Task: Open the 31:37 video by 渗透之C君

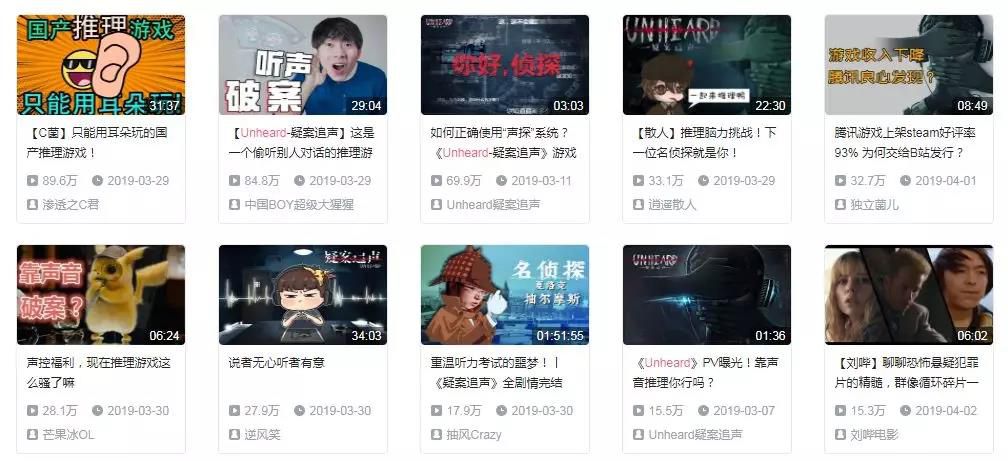Action: (x=101, y=65)
